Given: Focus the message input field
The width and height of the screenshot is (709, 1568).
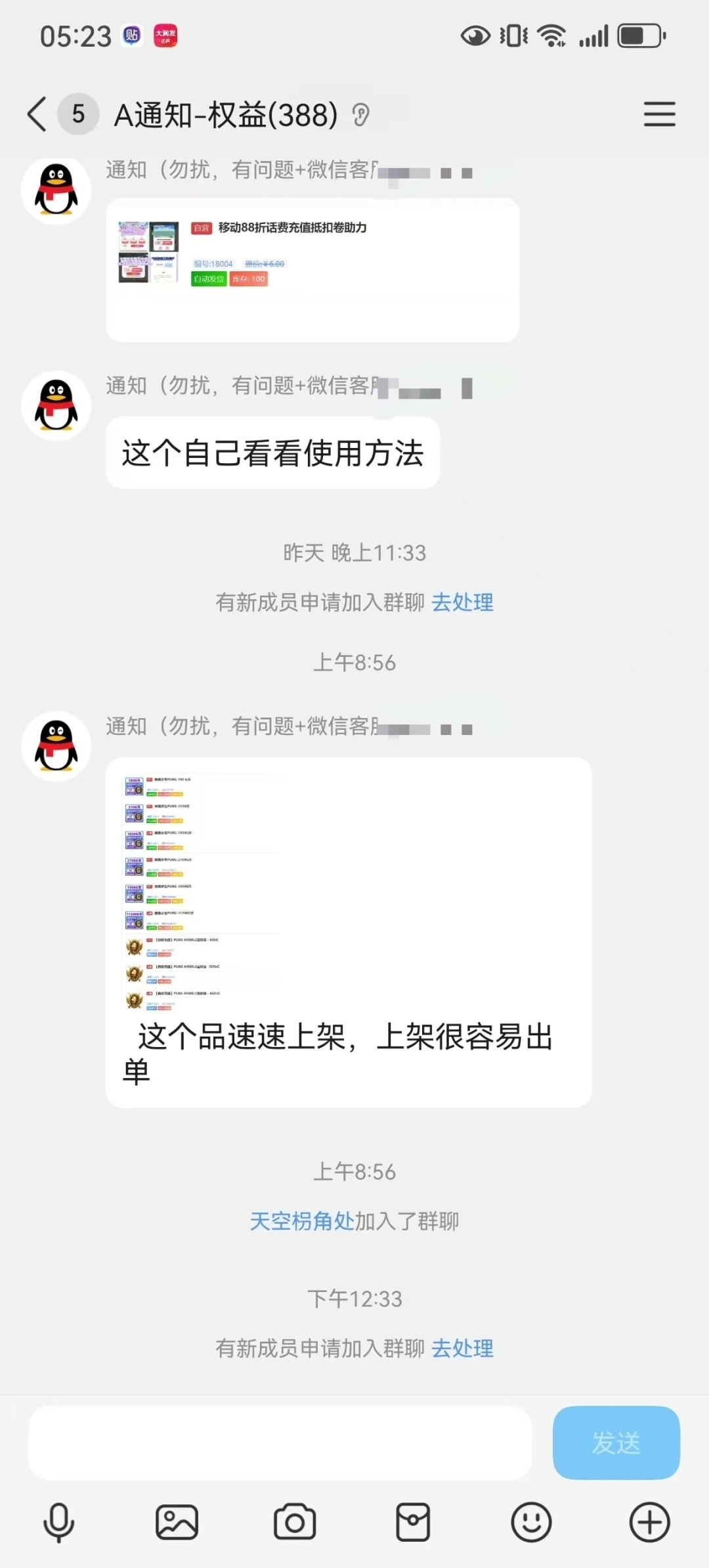Looking at the screenshot, I should (280, 1443).
